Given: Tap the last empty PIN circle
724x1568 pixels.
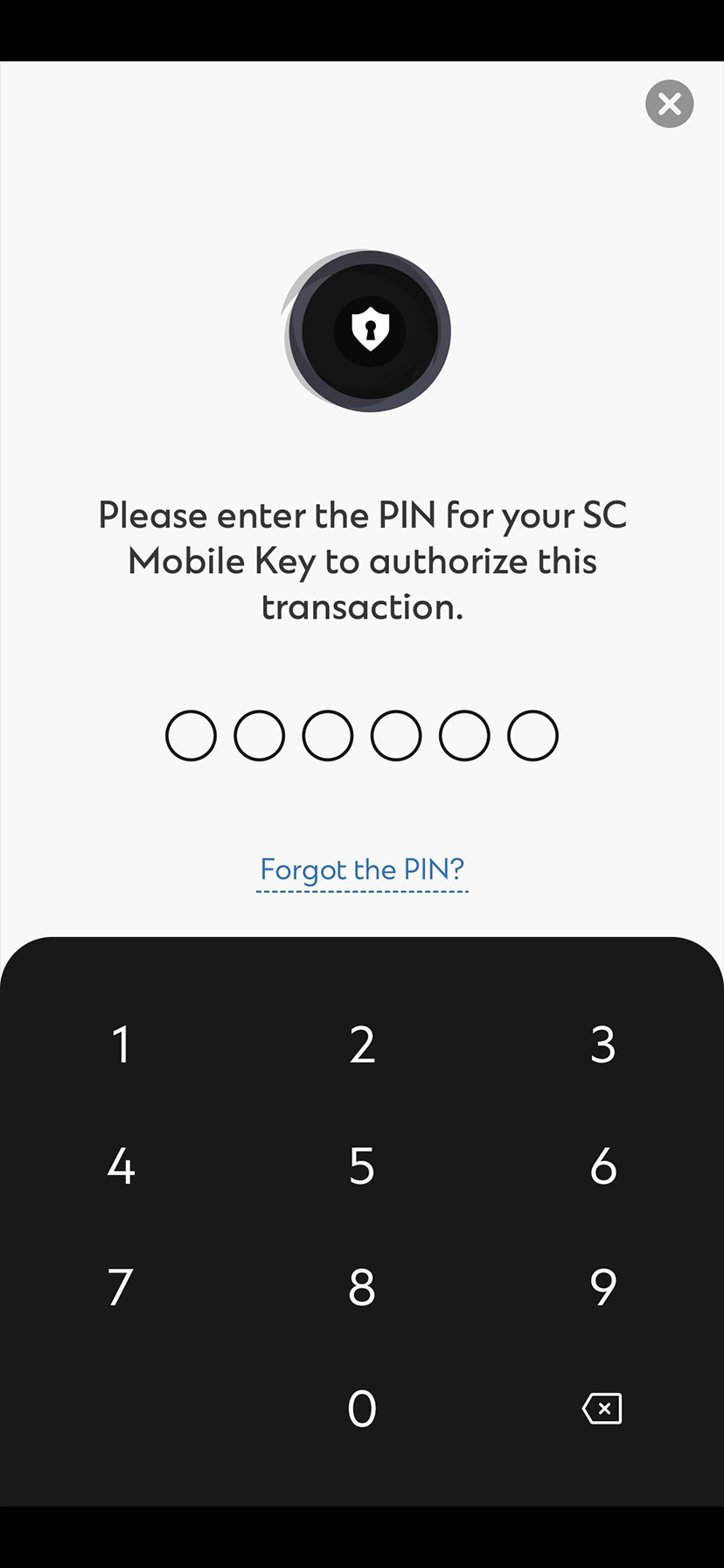Looking at the screenshot, I should tap(533, 735).
